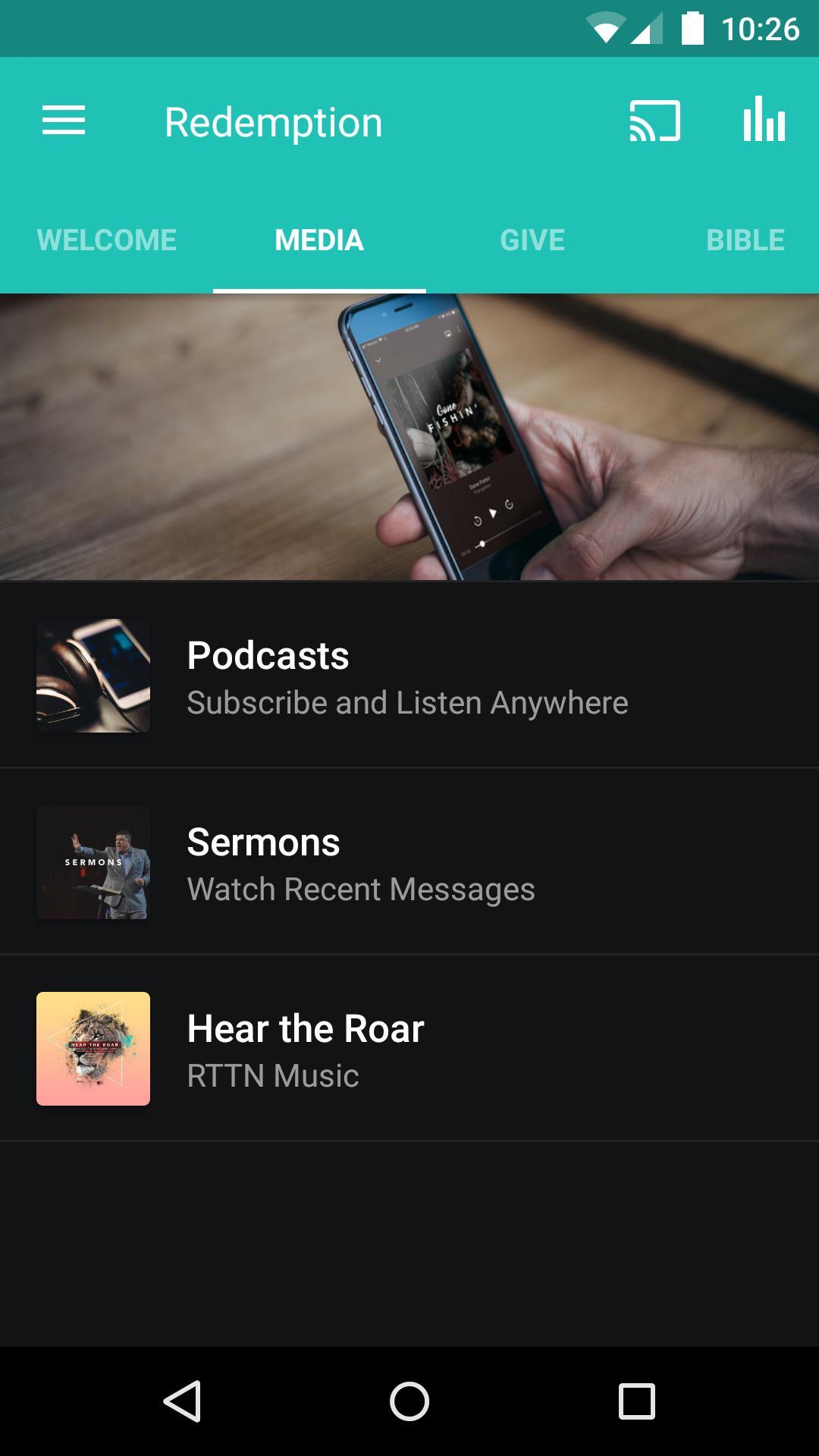Open the Podcasts row

coord(409,676)
